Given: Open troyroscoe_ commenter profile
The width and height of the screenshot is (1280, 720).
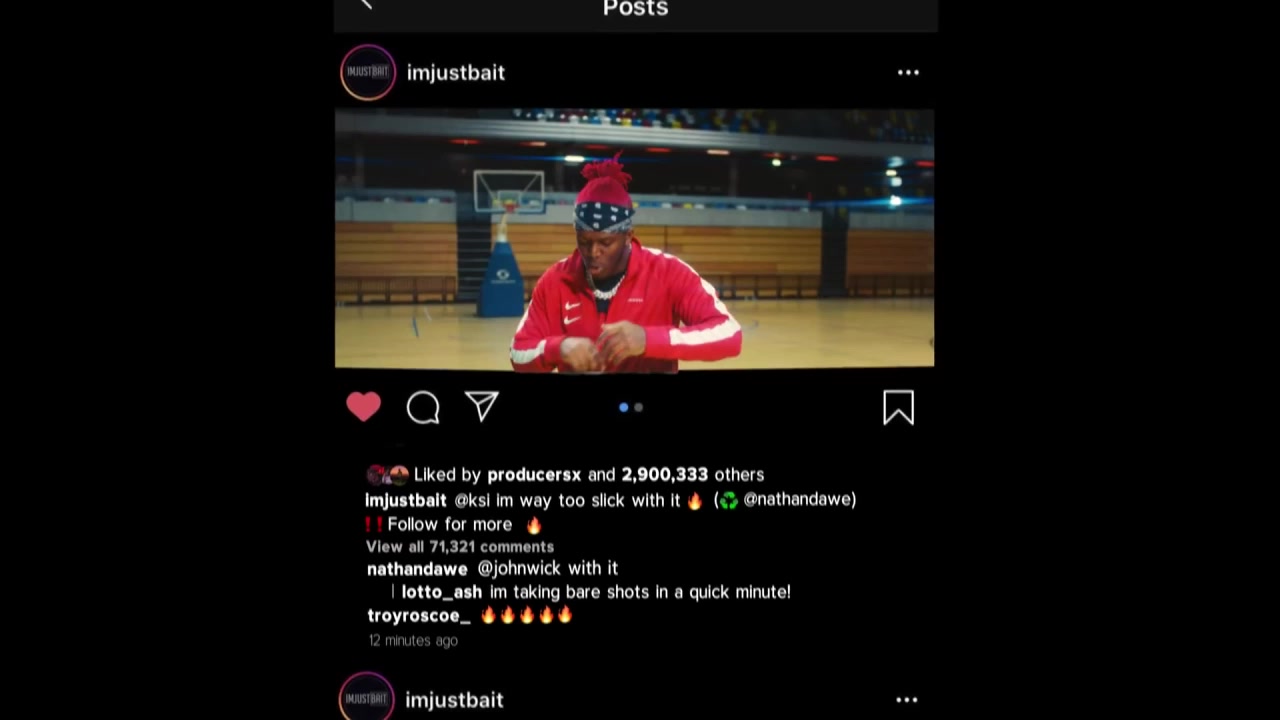Looking at the screenshot, I should coord(418,616).
